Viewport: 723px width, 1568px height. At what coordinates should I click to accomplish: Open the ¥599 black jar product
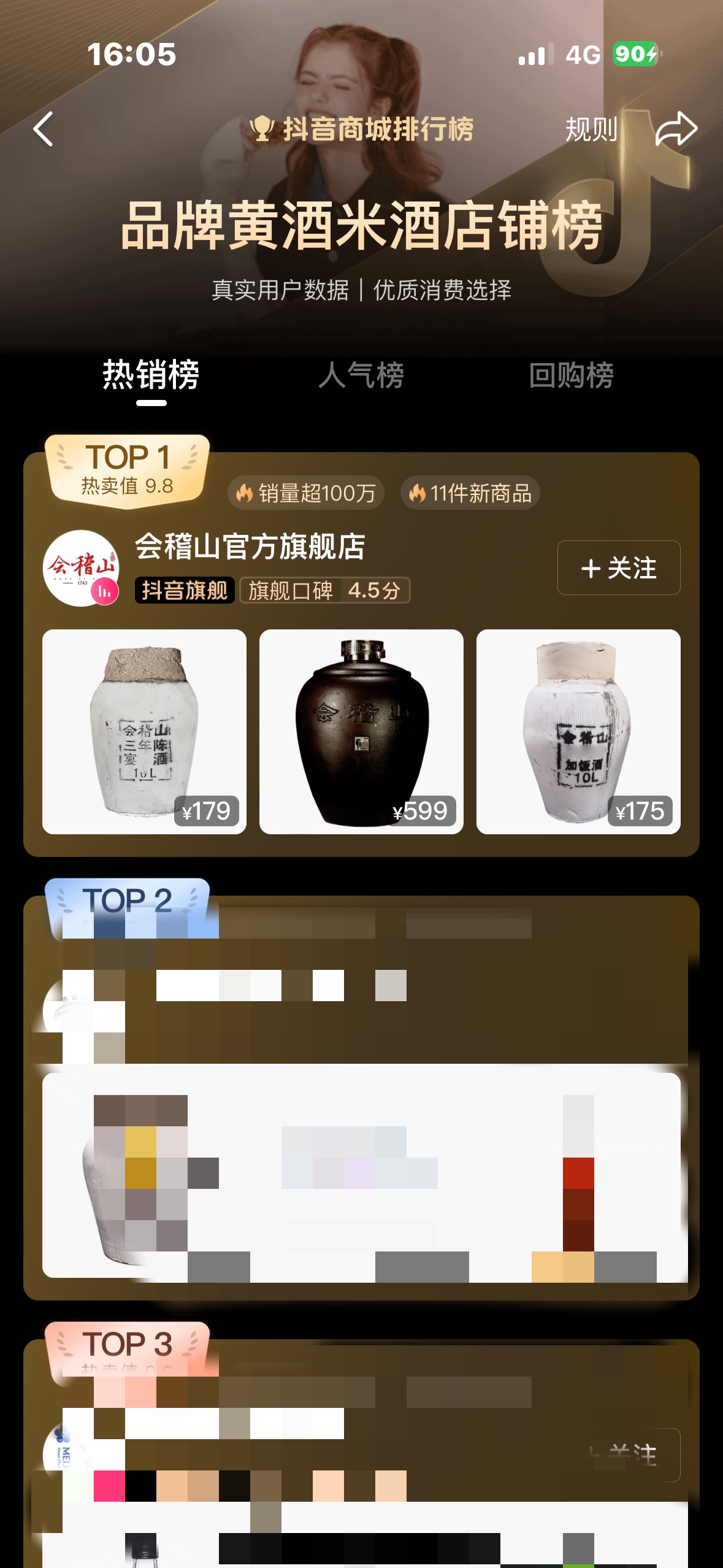[361, 731]
